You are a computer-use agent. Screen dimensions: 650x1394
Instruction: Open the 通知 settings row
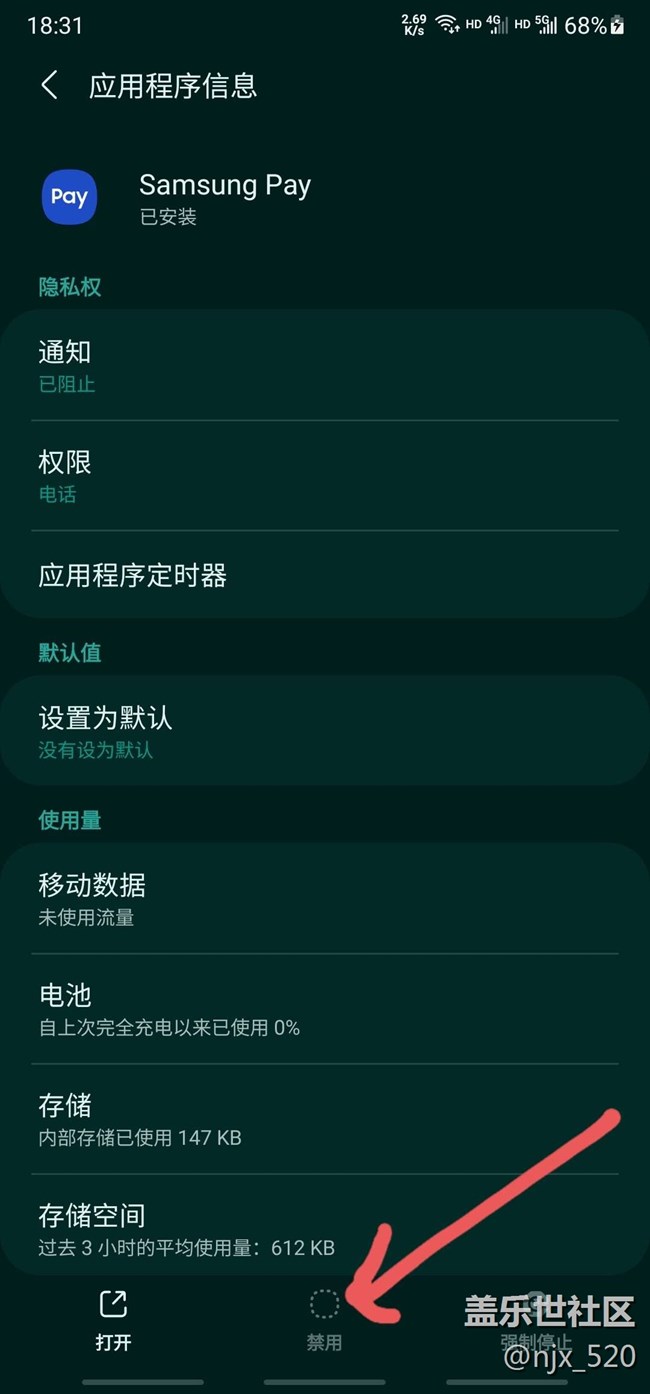(x=325, y=366)
